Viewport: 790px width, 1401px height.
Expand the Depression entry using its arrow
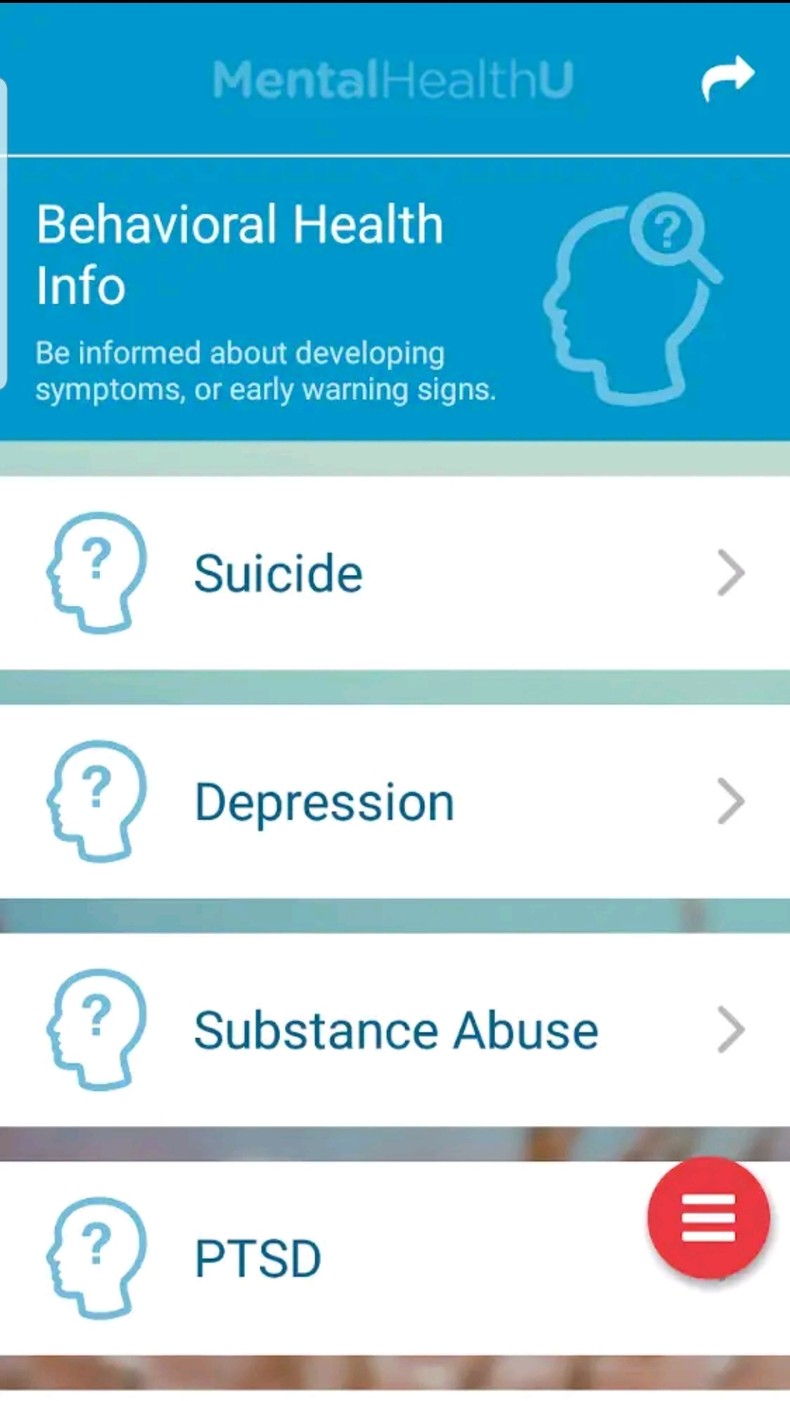729,801
